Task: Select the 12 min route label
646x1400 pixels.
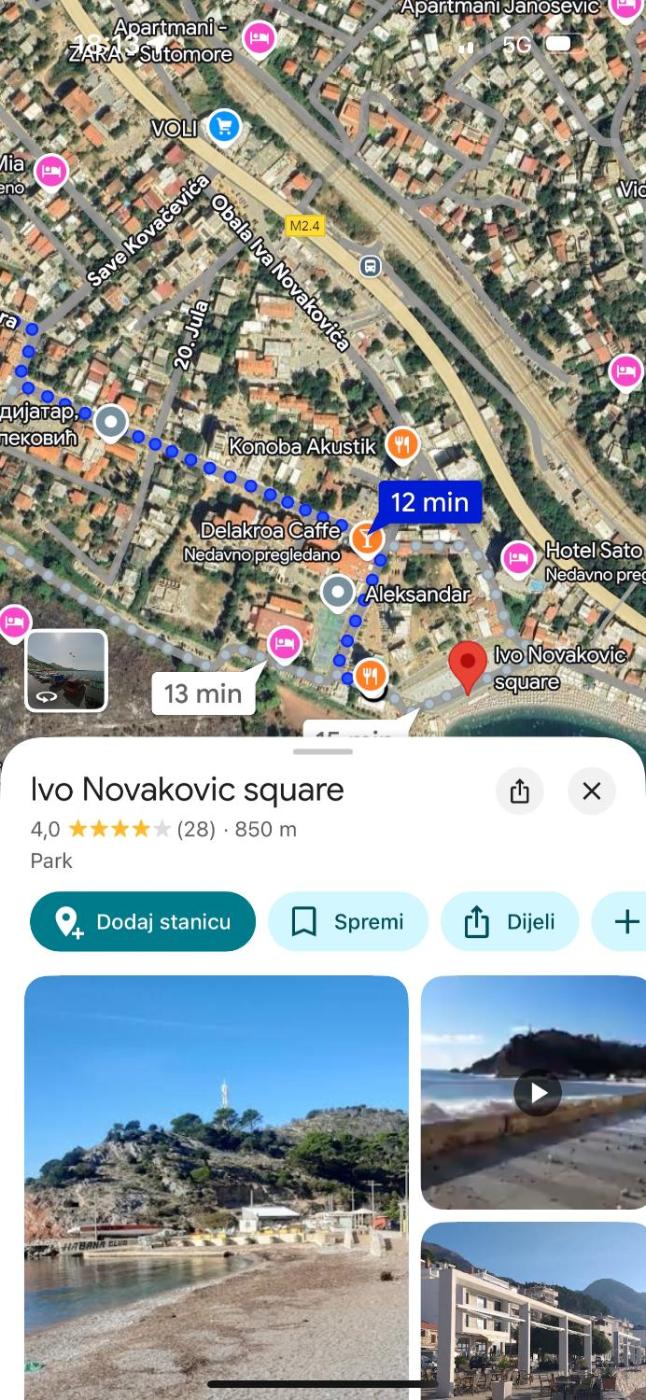Action: click(430, 503)
